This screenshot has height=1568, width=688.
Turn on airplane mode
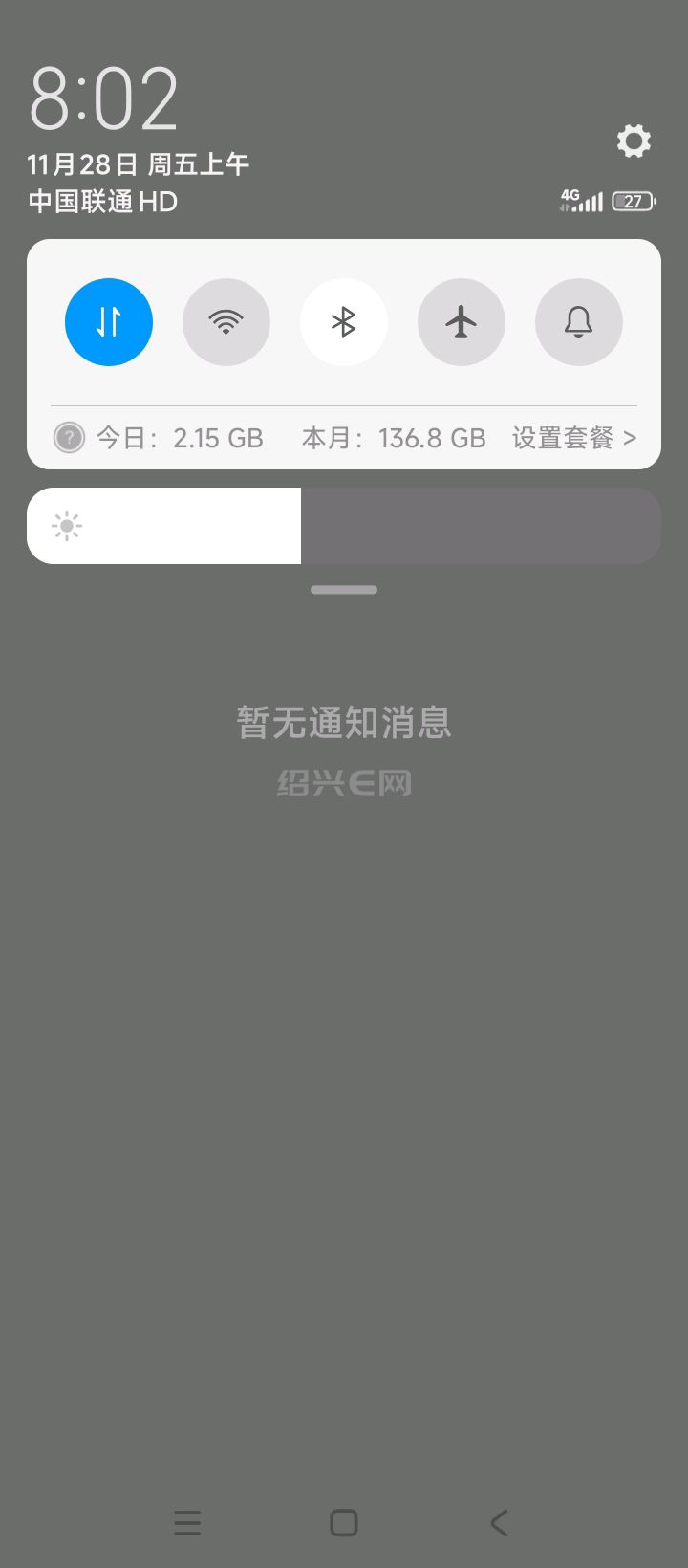click(462, 322)
